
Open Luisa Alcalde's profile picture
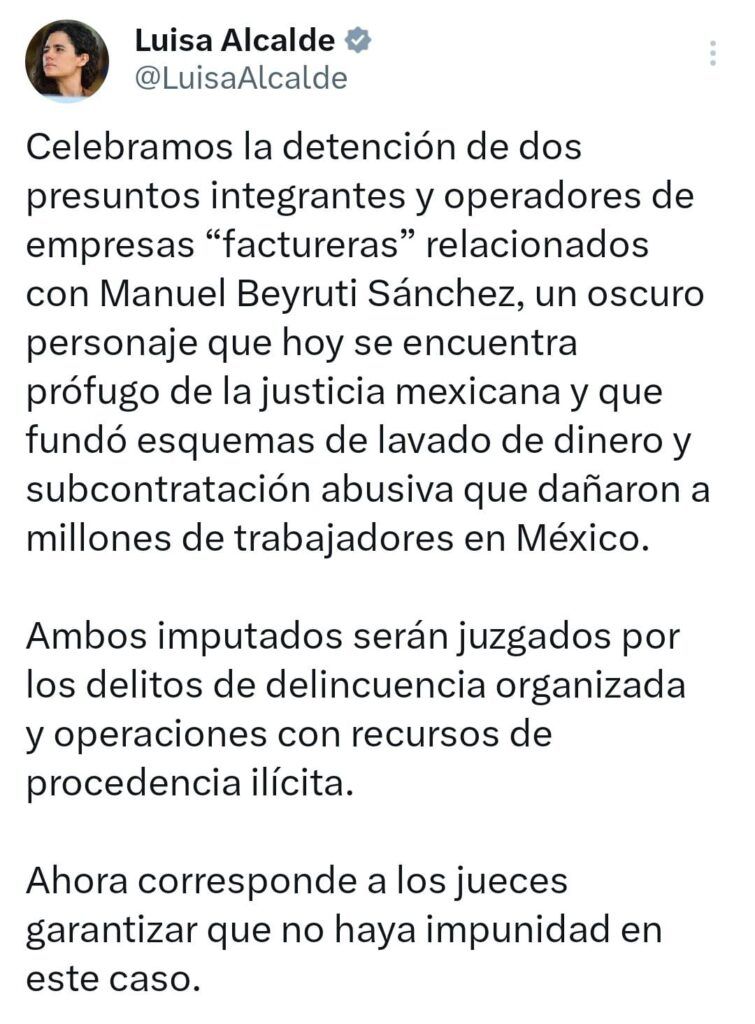coord(67,60)
